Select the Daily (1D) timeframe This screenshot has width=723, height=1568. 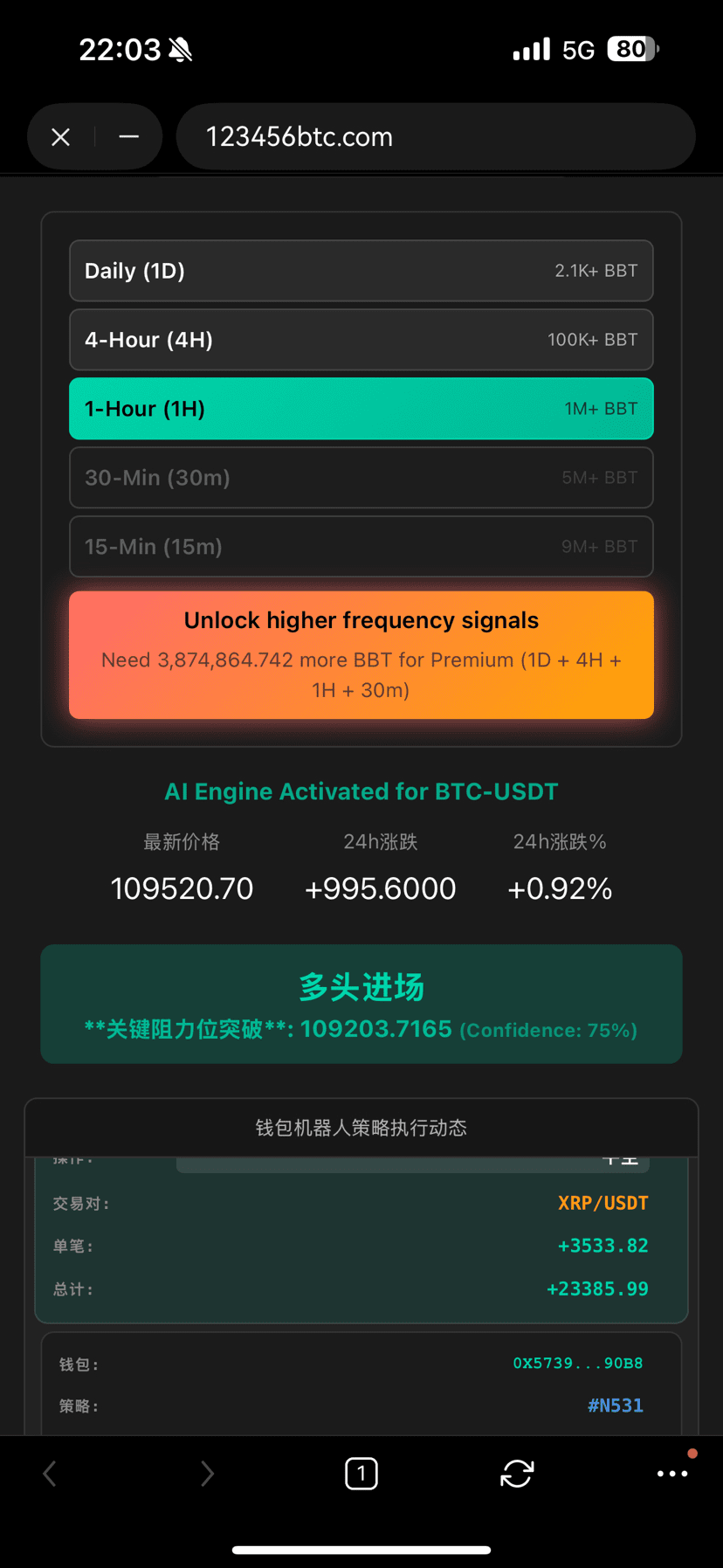point(361,271)
